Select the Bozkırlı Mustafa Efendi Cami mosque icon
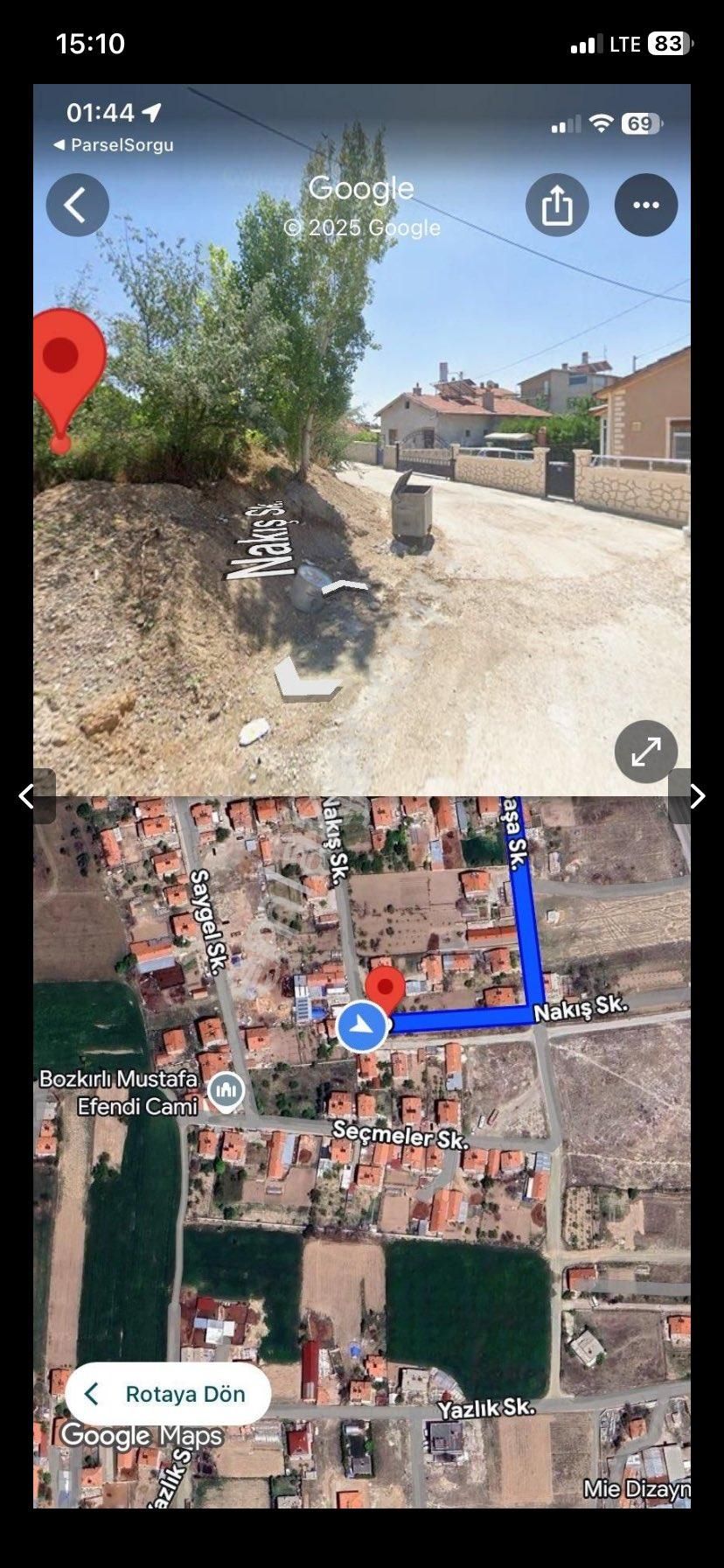 (x=227, y=1089)
